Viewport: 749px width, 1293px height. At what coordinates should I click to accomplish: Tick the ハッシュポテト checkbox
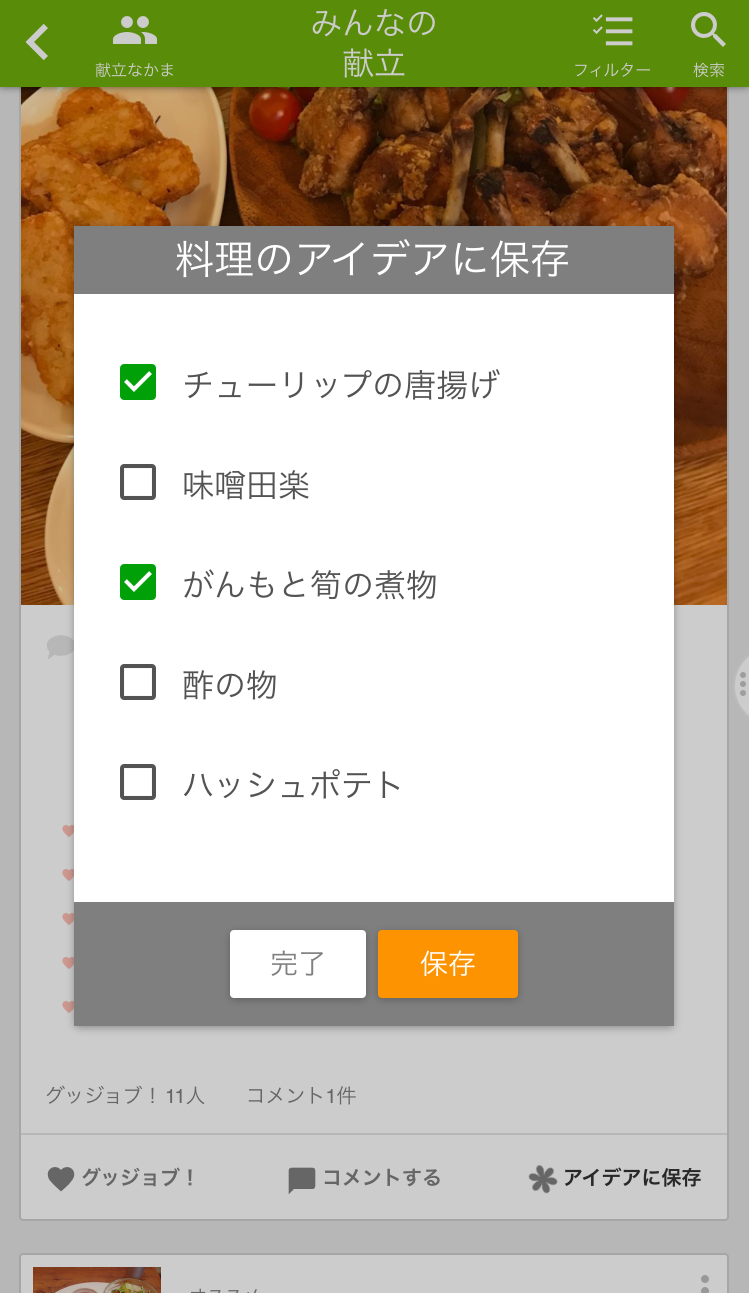click(138, 782)
